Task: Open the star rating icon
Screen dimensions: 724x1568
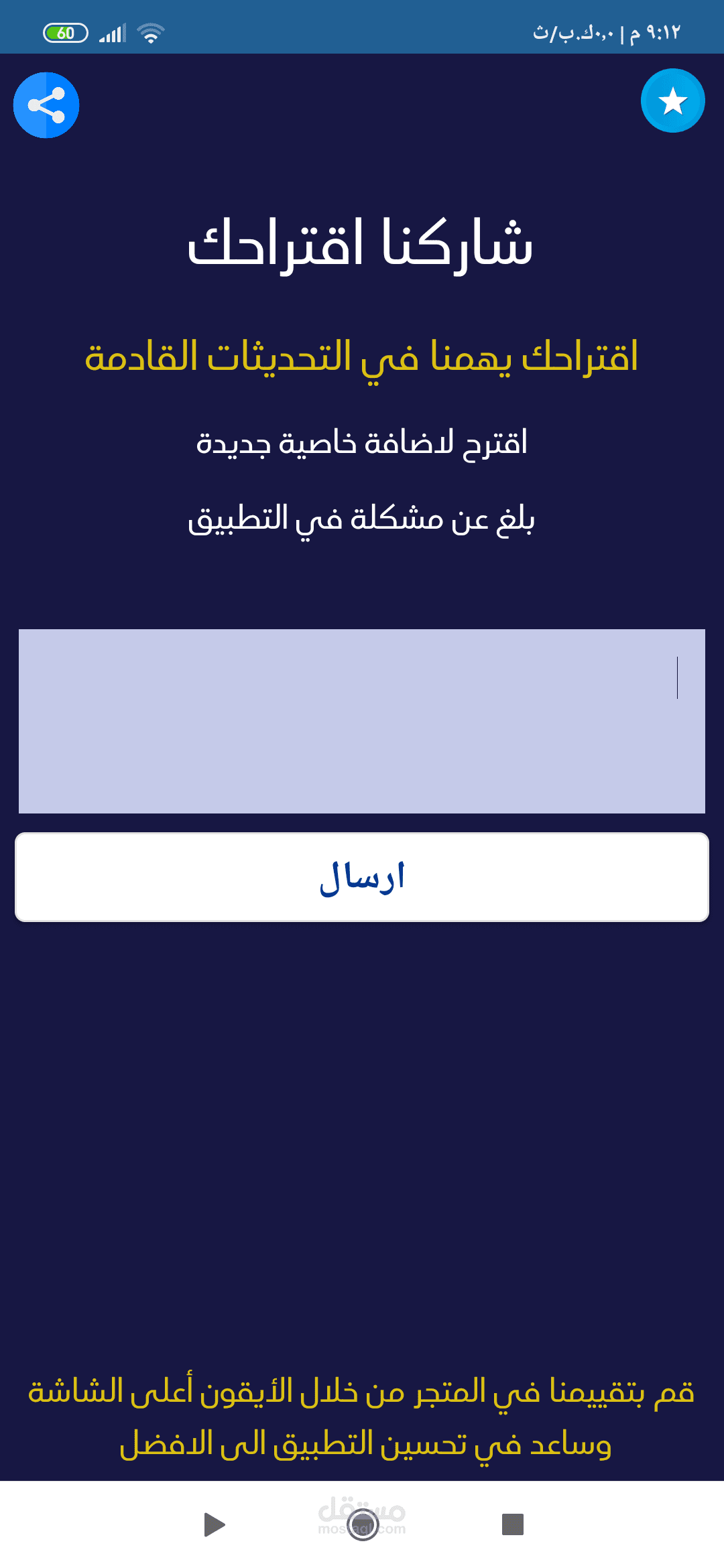Action: 672,101
